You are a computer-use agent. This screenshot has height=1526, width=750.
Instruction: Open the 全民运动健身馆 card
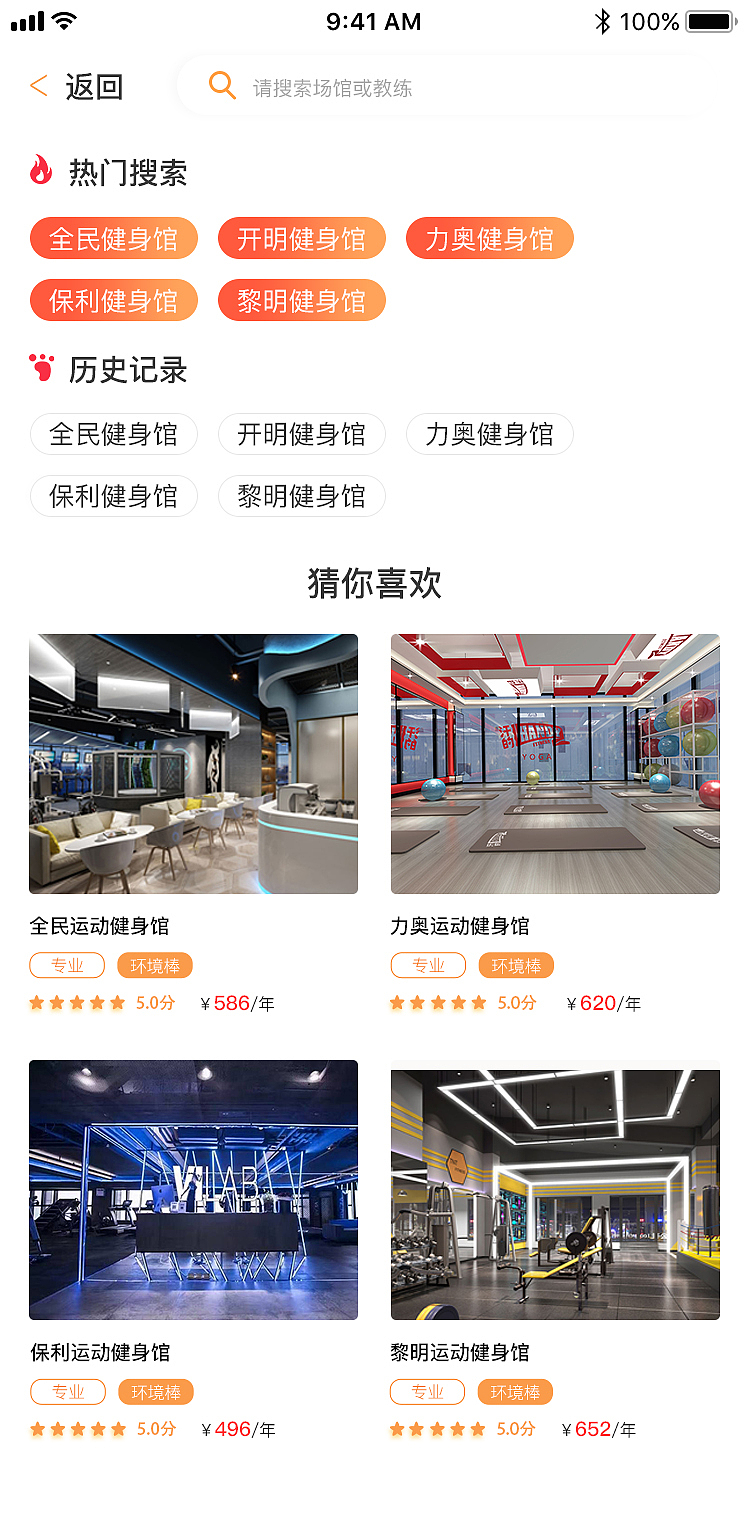pos(193,764)
